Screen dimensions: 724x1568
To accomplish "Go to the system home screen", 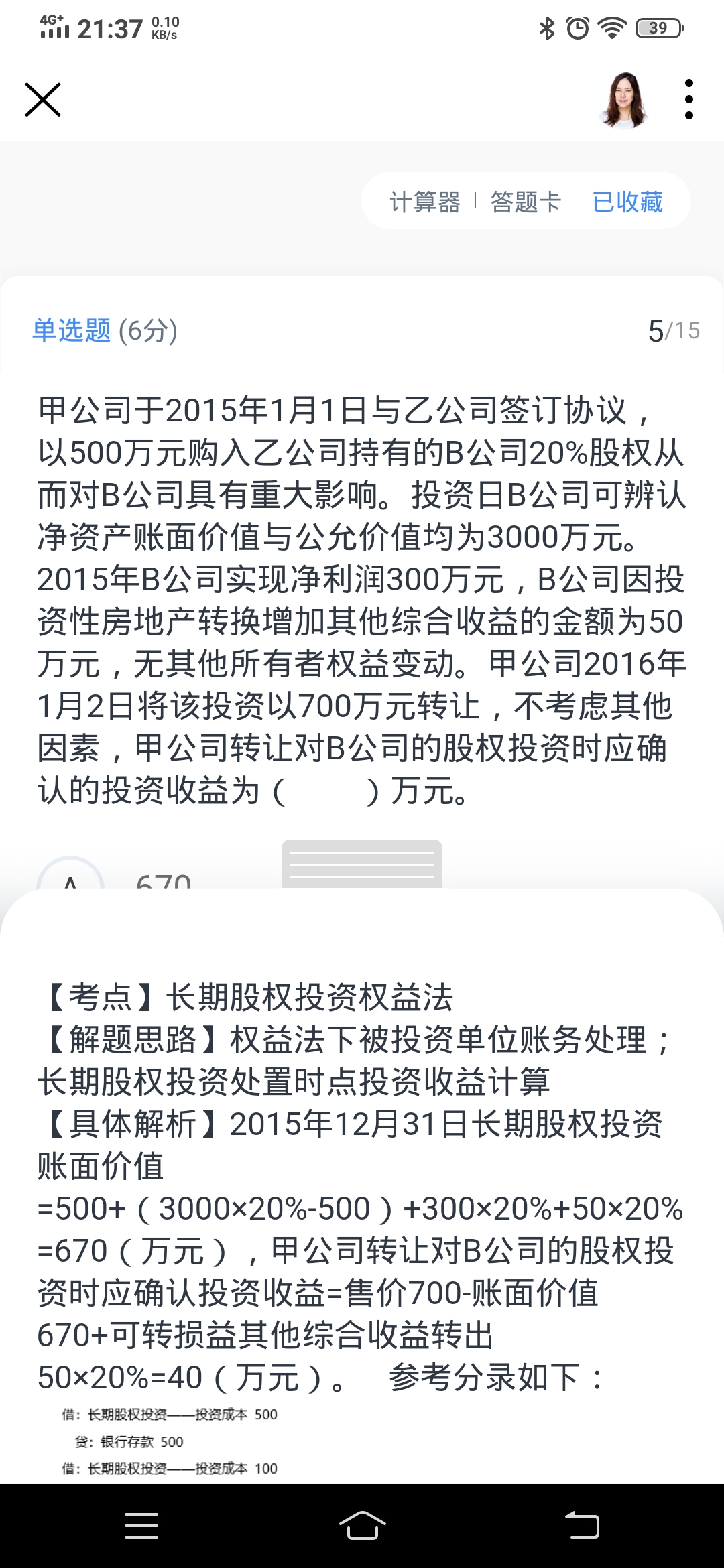I will [x=362, y=1525].
